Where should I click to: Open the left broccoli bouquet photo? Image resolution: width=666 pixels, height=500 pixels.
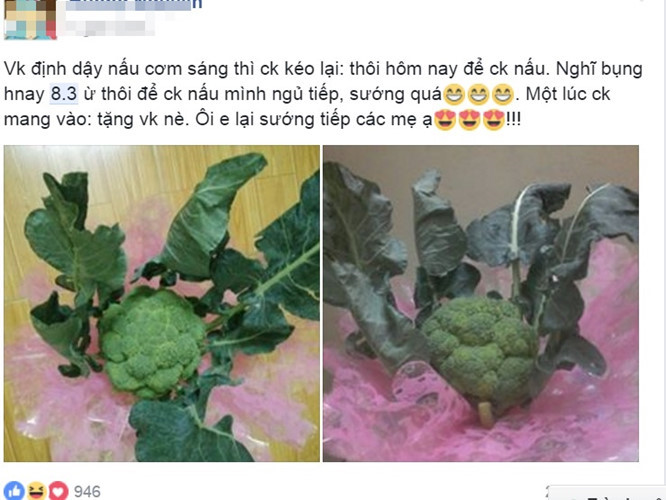click(x=162, y=303)
